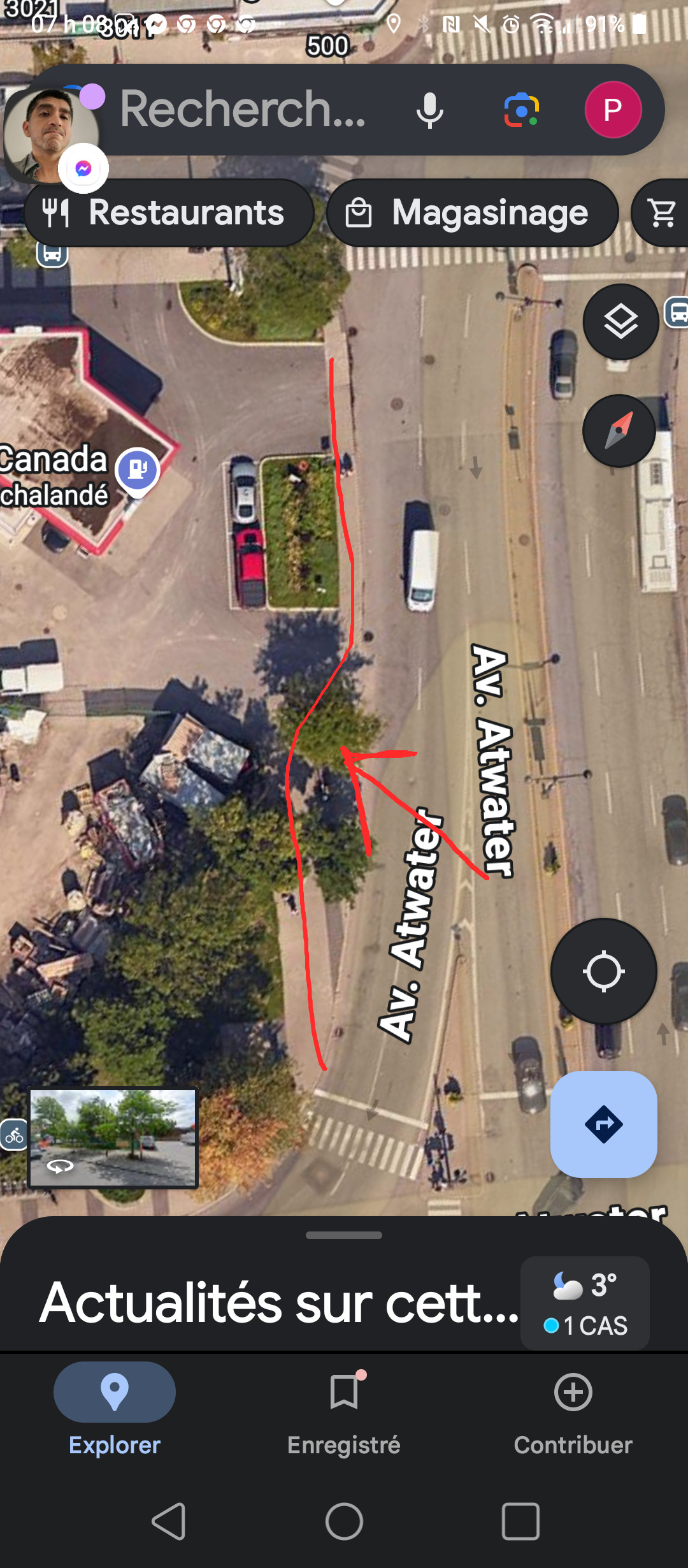Select the Restaurants chip
Image resolution: width=688 pixels, height=1568 pixels.
pos(169,213)
